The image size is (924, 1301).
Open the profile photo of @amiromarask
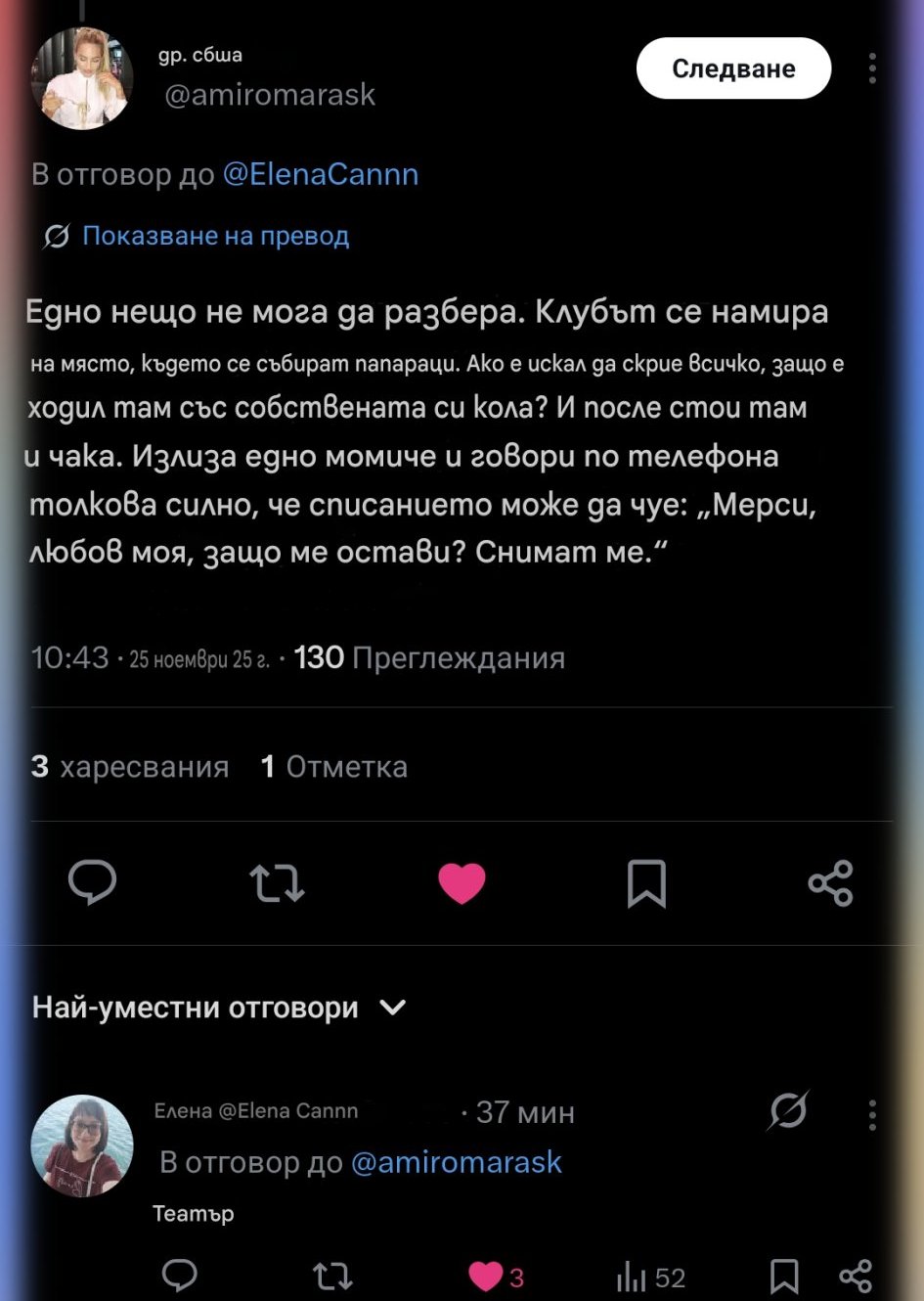pos(82,78)
